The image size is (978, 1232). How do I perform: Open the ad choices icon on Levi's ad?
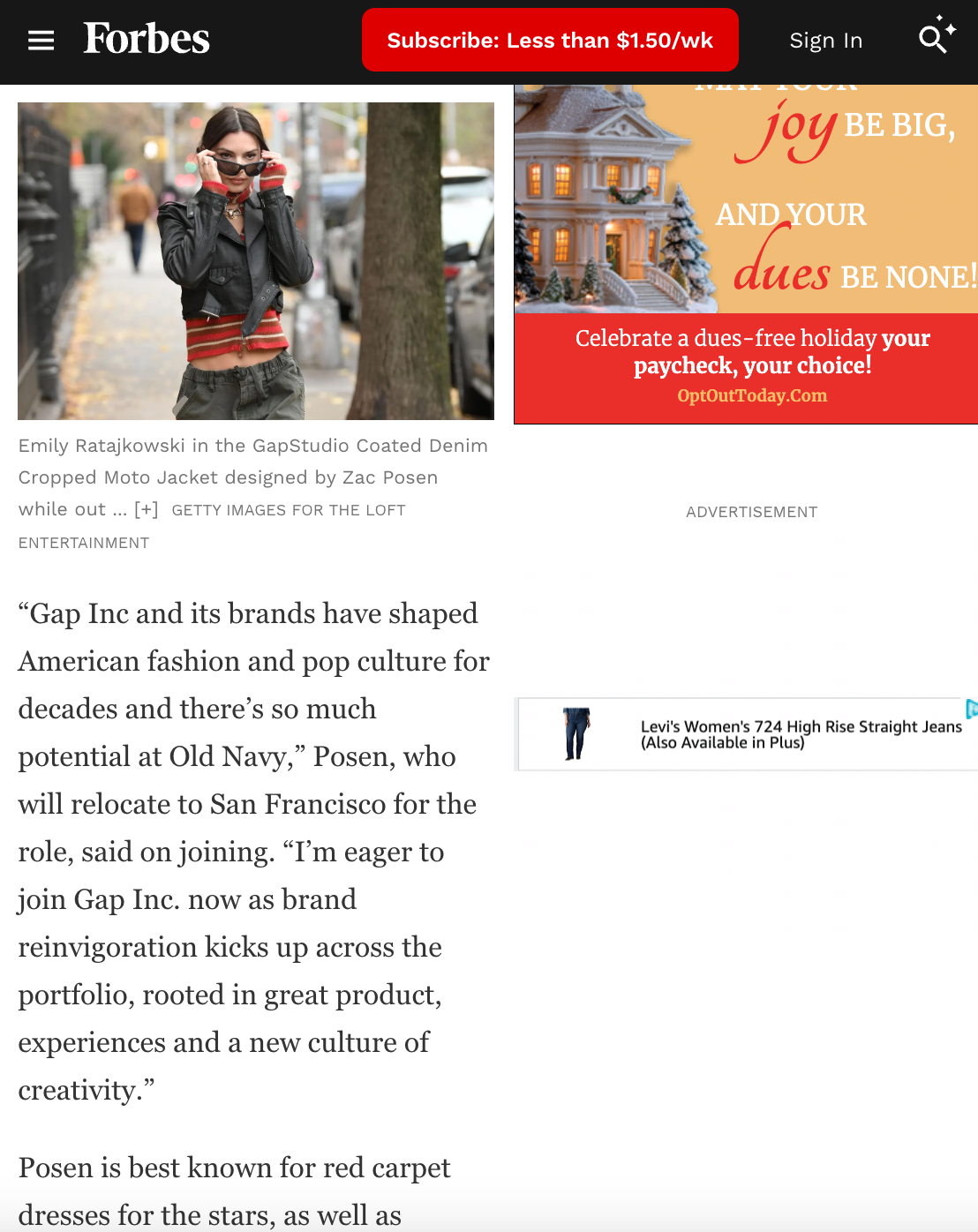tap(972, 708)
